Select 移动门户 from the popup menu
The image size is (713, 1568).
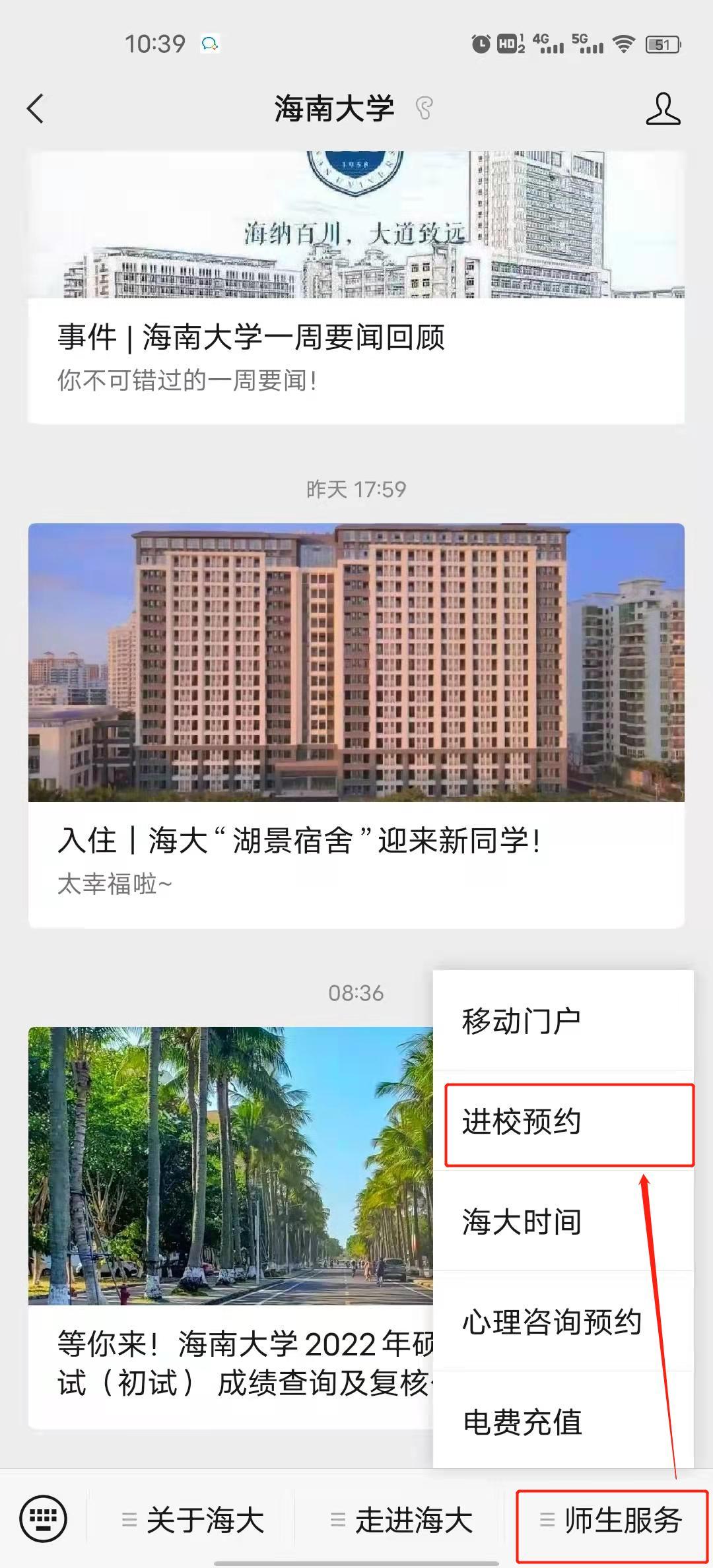[x=522, y=1021]
